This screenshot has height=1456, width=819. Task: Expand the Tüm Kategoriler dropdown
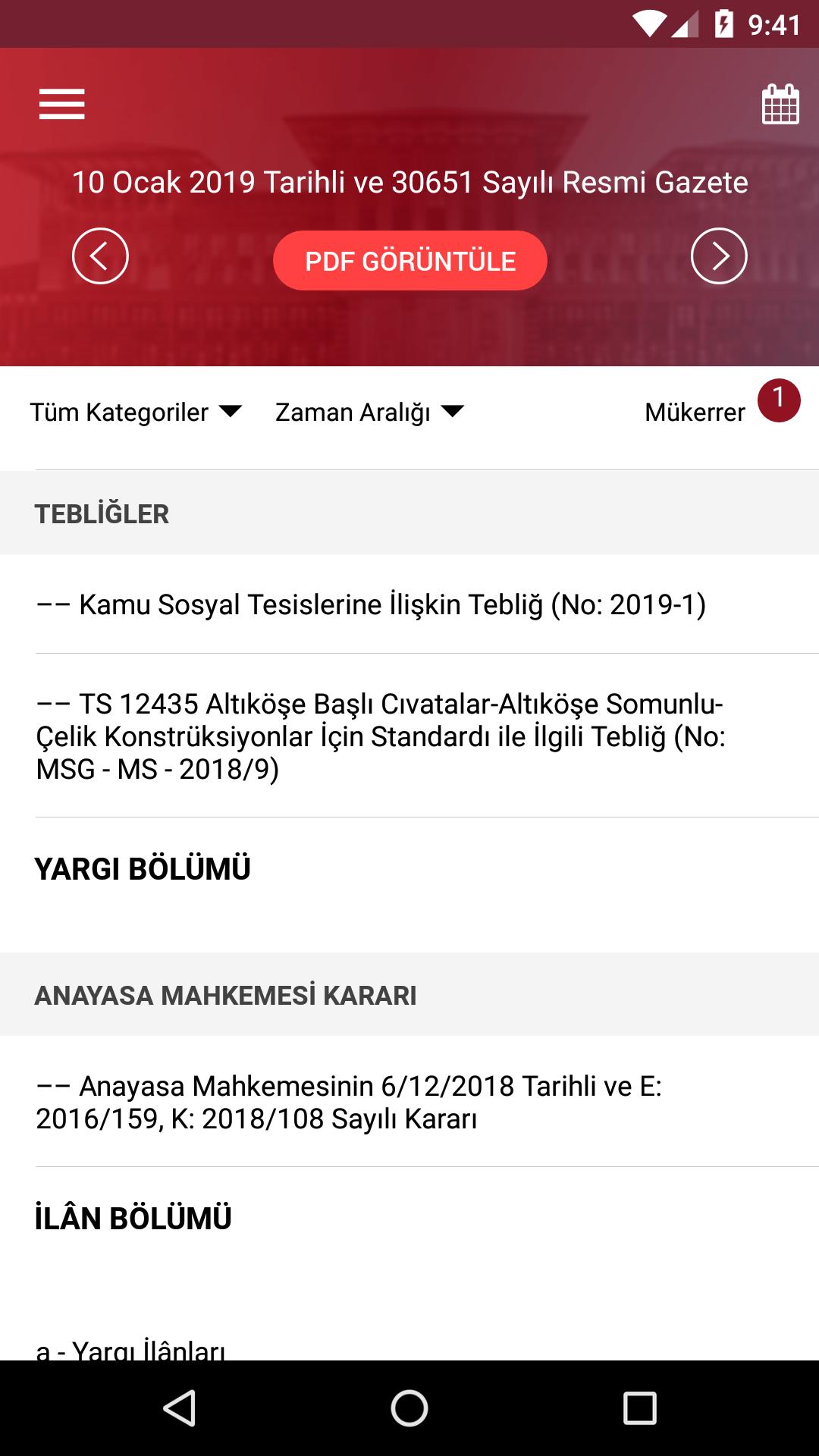pyautogui.click(x=136, y=412)
